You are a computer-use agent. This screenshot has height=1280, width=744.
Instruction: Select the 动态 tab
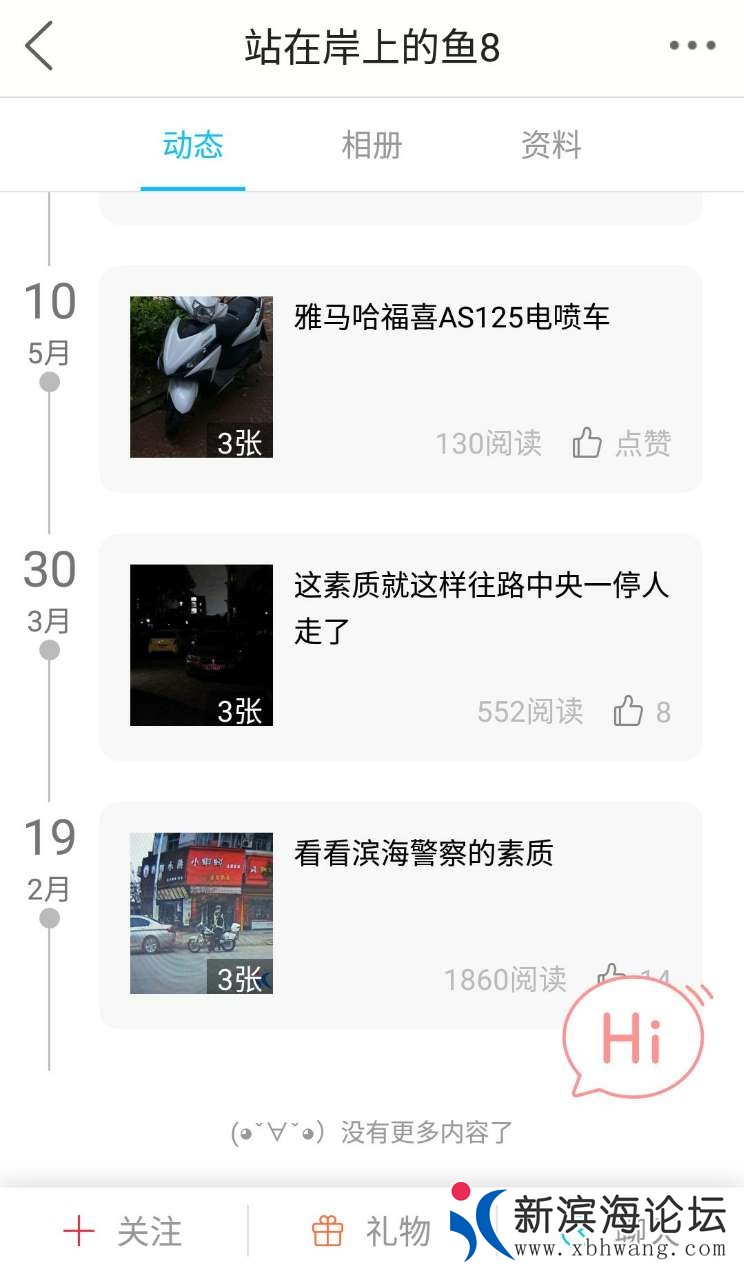click(193, 145)
